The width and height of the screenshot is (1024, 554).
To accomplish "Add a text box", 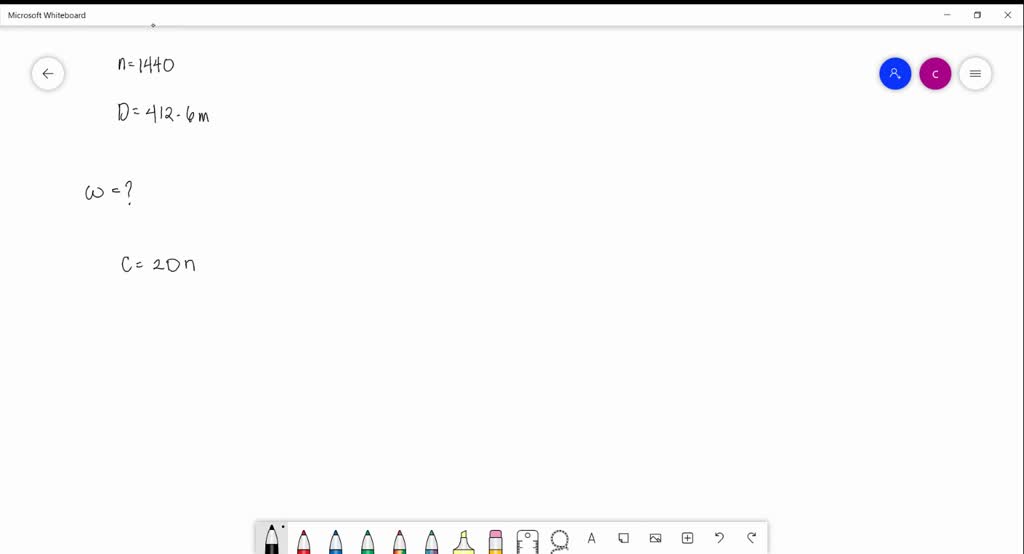I will 592,538.
